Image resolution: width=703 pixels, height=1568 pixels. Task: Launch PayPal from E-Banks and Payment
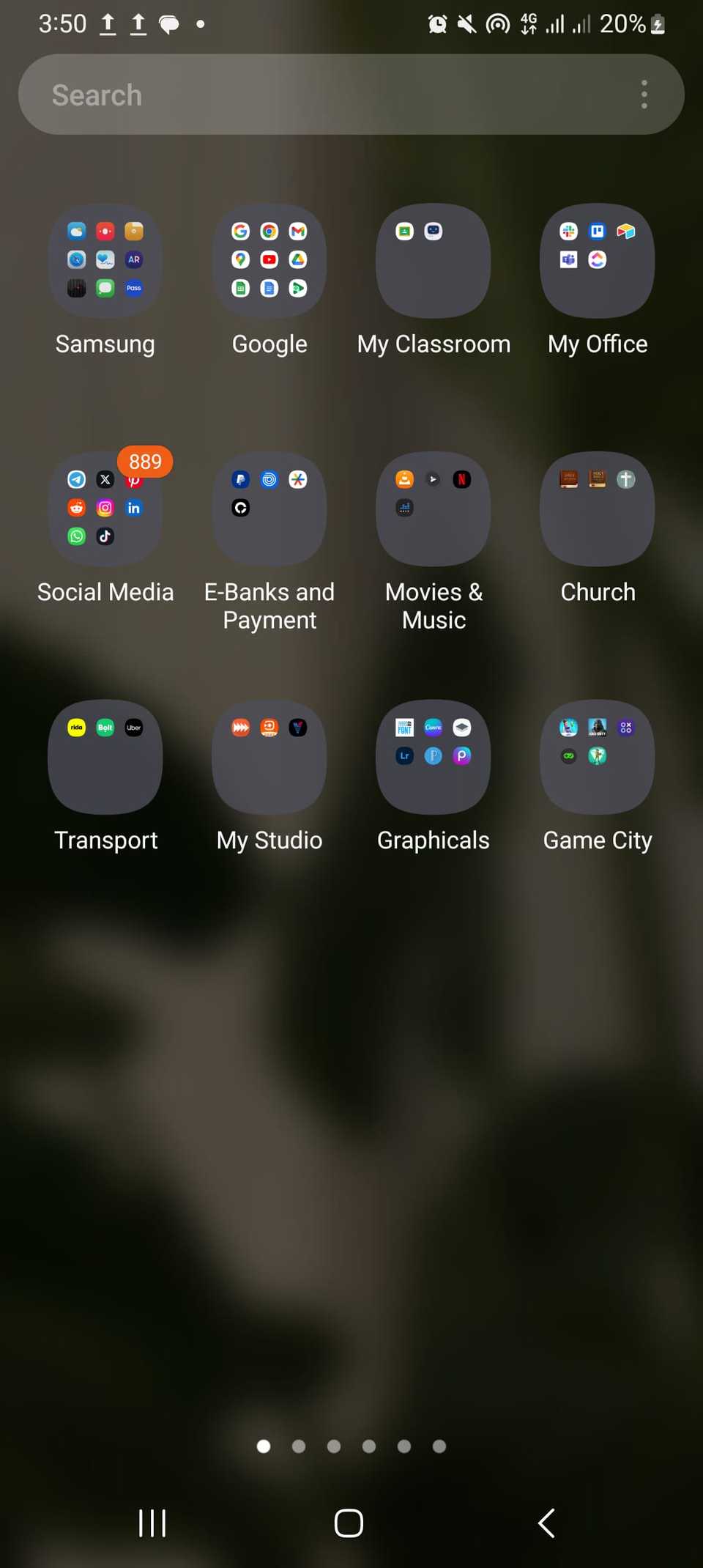click(x=240, y=480)
